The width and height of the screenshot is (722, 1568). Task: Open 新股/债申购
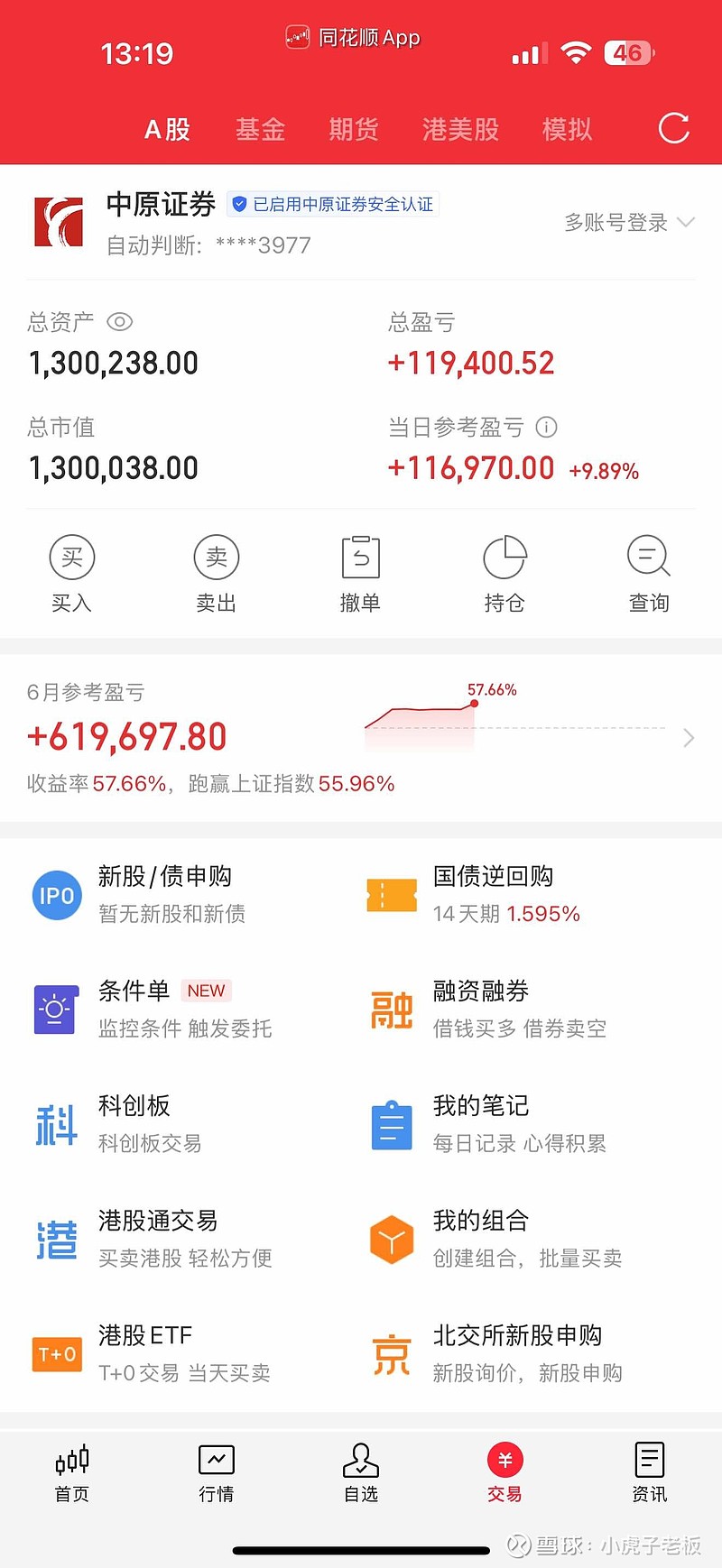[140, 894]
